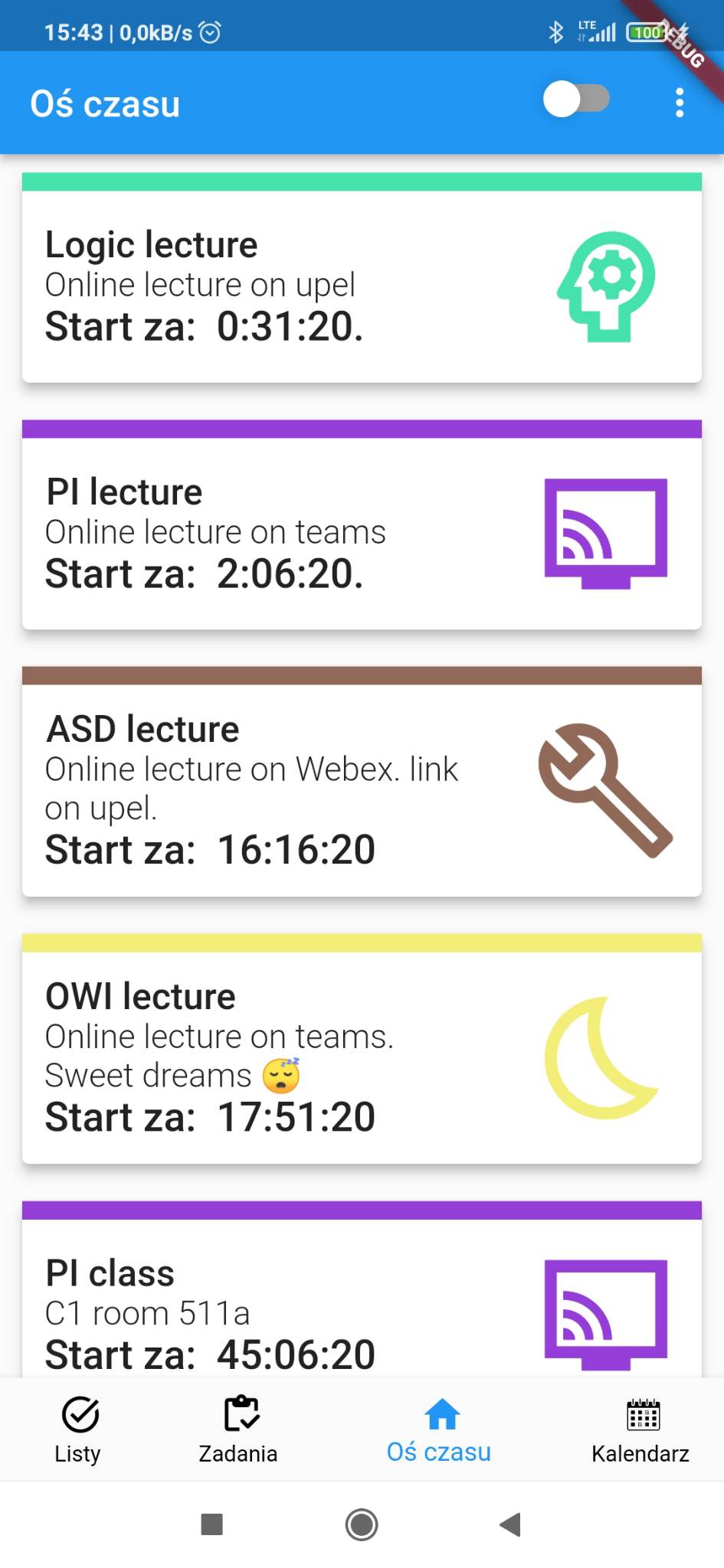Screen dimensions: 724x1568
Task: Open the Logic lecture card
Action: pos(362,286)
